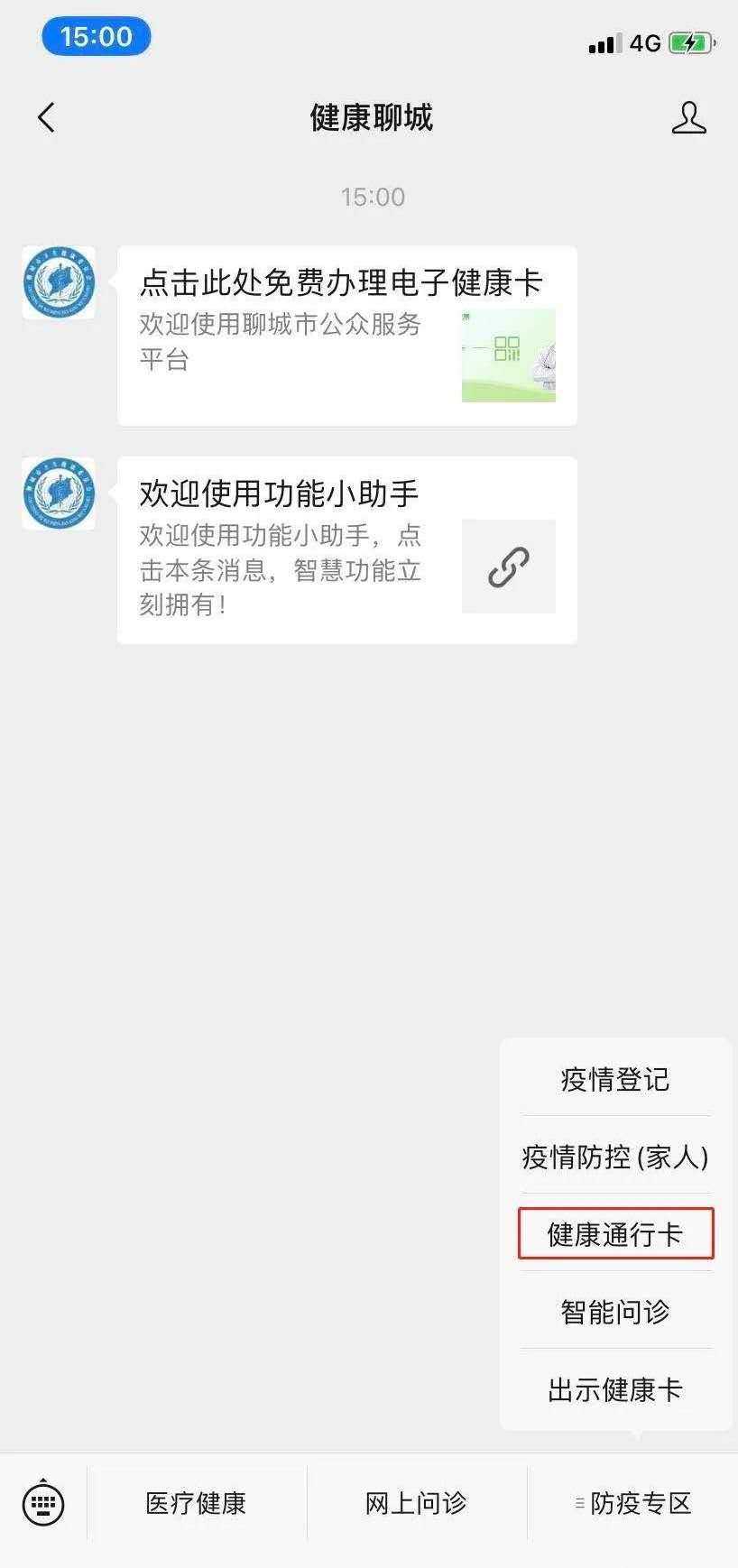Collapse the 防疫专区 bottom menu
The height and width of the screenshot is (1568, 738).
point(634,1503)
